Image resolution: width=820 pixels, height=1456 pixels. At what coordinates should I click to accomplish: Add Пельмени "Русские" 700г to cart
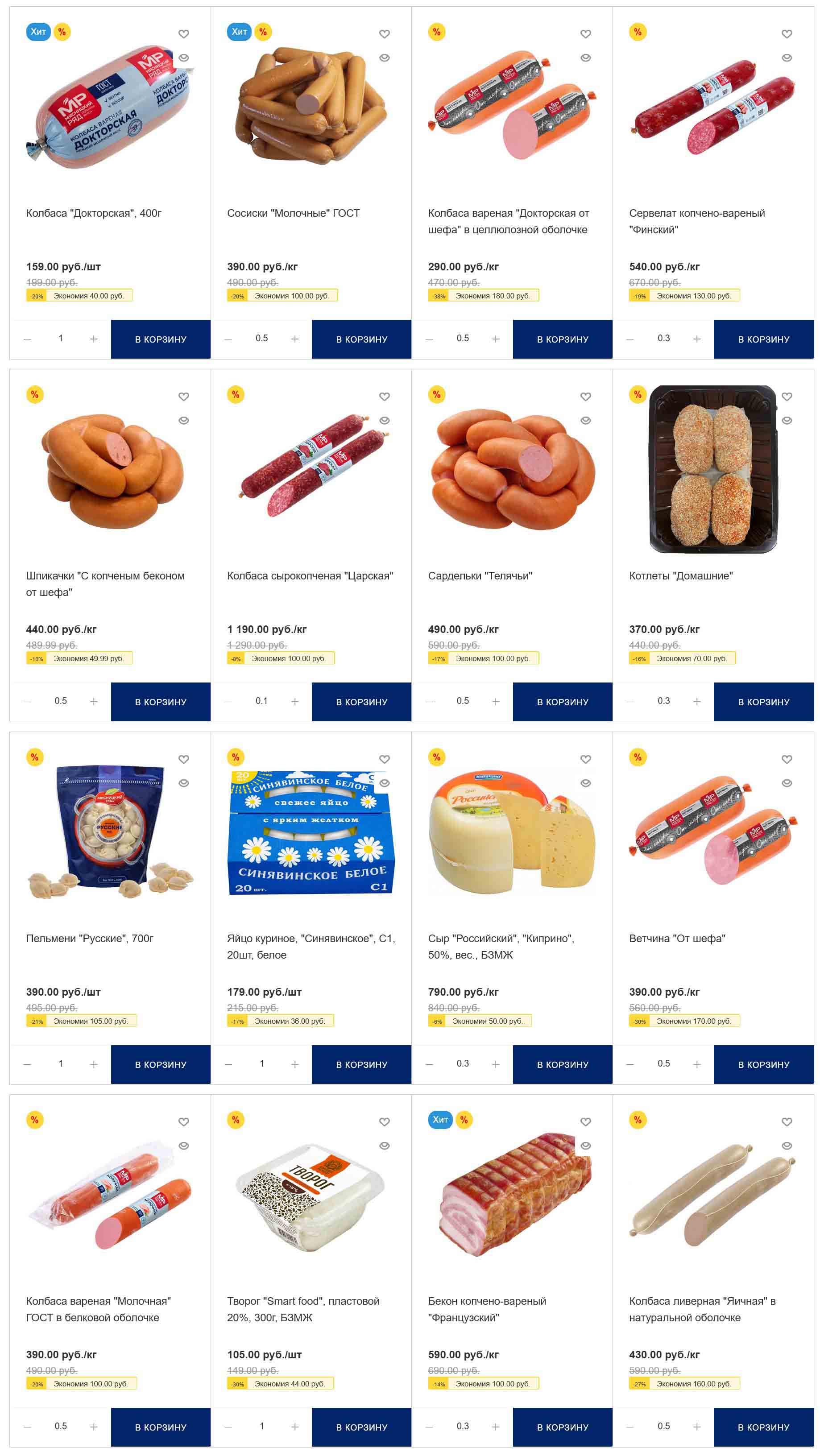(161, 1064)
